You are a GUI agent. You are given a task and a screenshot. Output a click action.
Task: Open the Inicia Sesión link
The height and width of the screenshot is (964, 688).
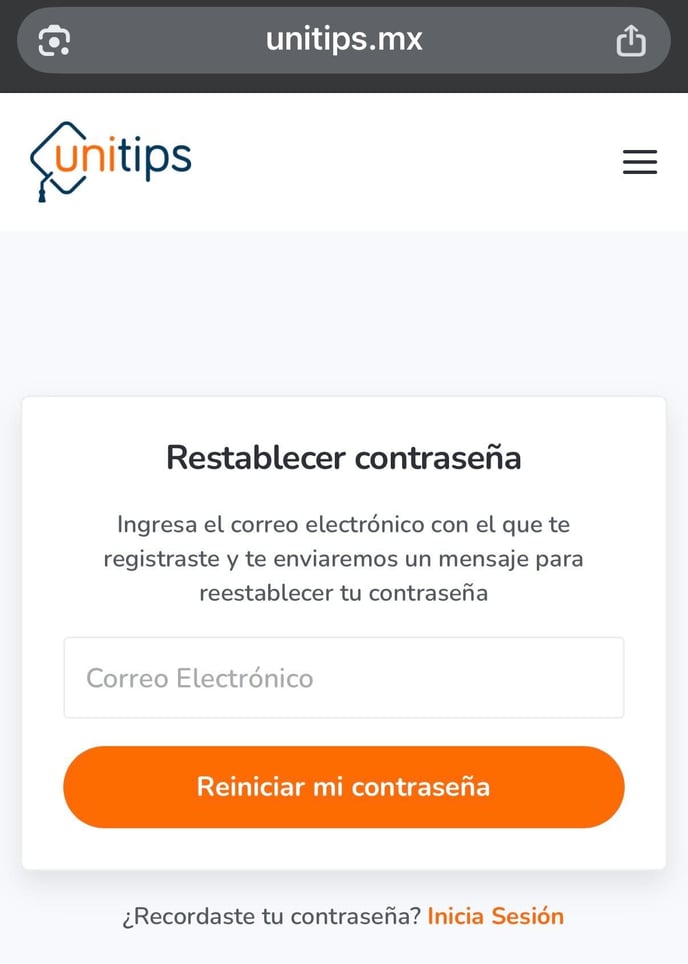[495, 916]
